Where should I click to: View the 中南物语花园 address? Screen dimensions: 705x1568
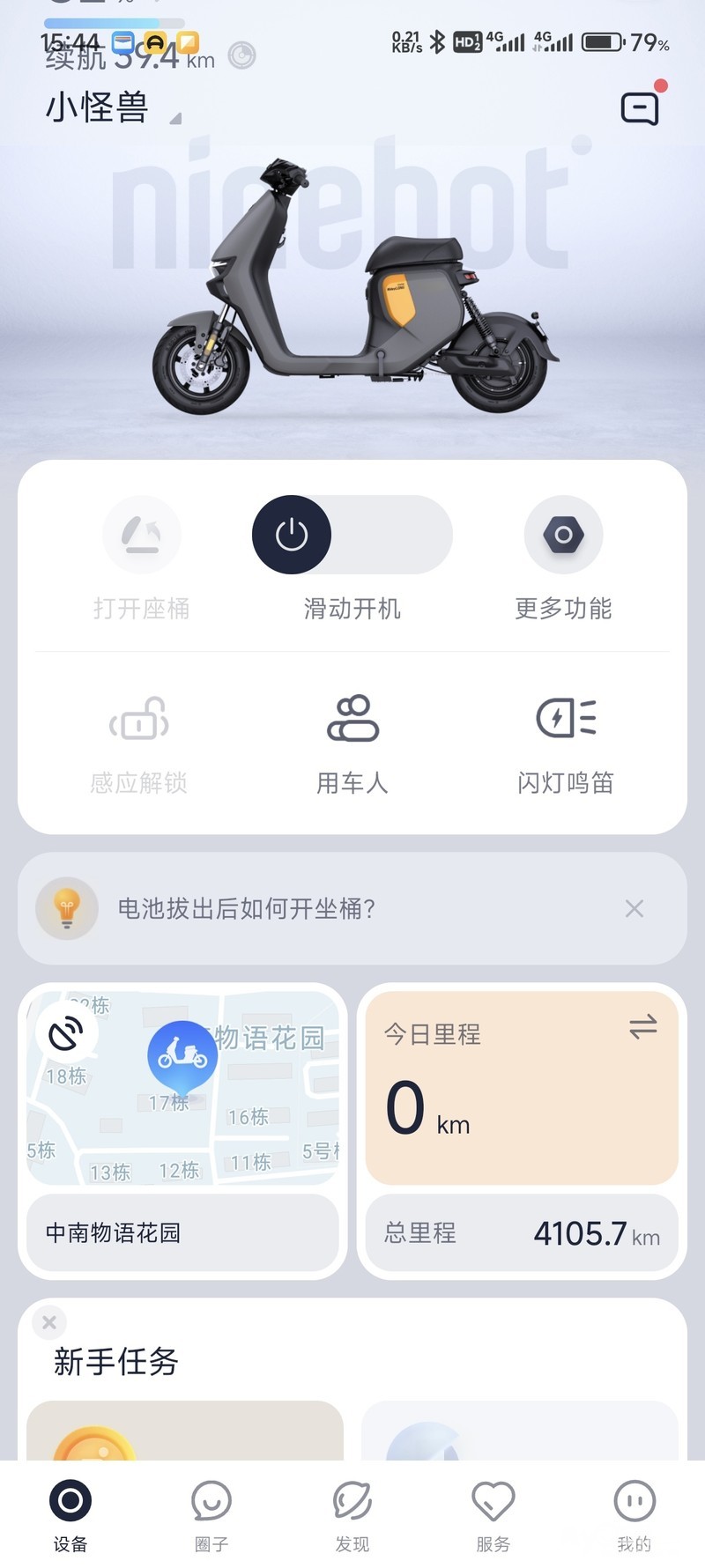[181, 1232]
